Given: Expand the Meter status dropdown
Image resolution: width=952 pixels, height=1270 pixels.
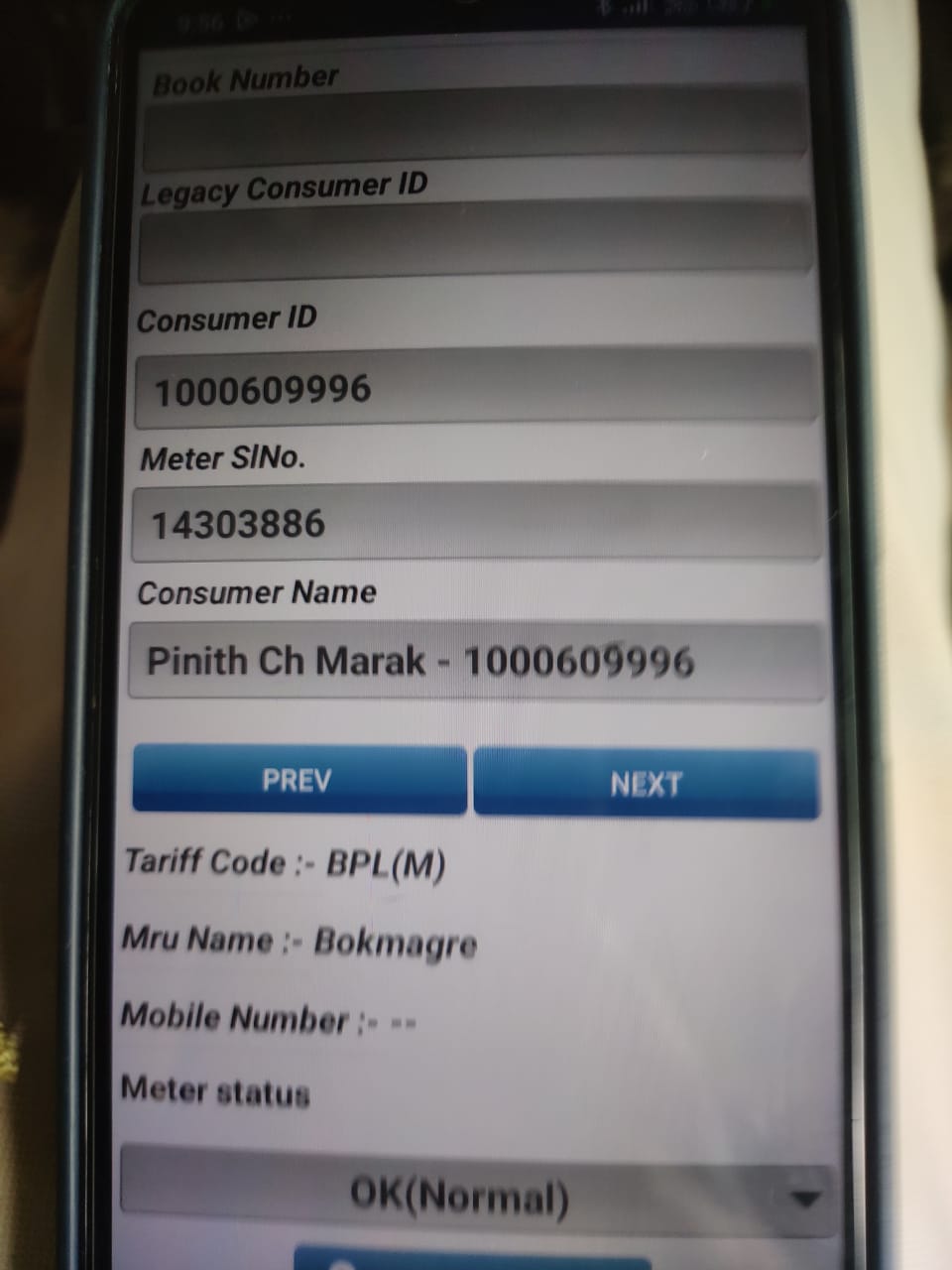Looking at the screenshot, I should 474,1198.
